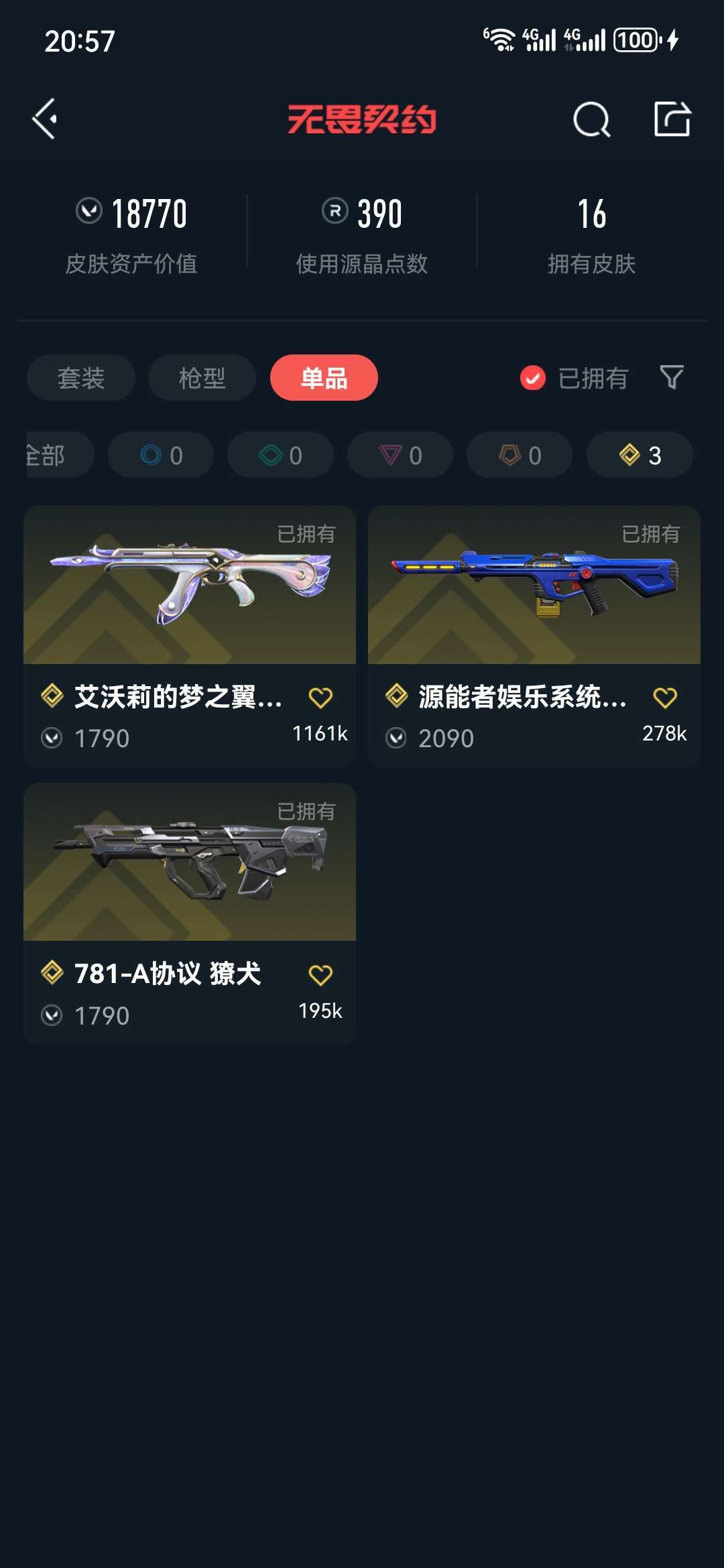Image resolution: width=724 pixels, height=1568 pixels.
Task: Favorite the 781-A协议 獠犬 skin
Action: click(x=320, y=975)
